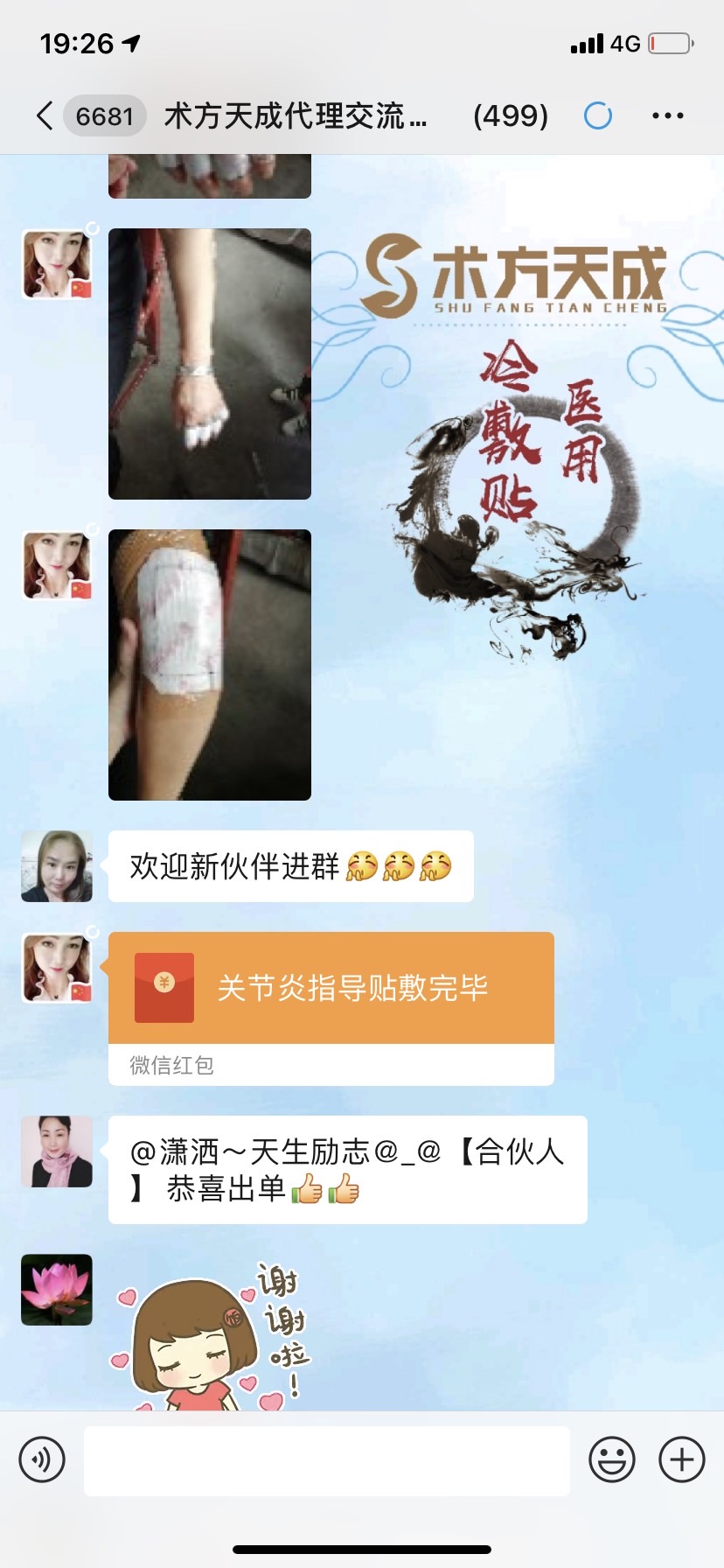
Task: Open the 关节炎指导贴敷完毕 red packet
Action: coord(331,989)
